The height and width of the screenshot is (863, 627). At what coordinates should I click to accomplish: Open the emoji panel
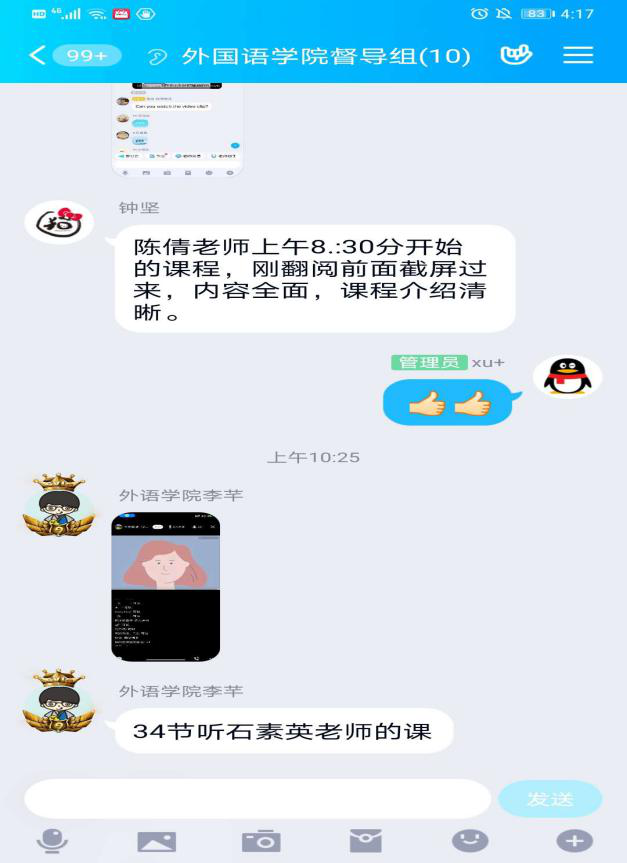(470, 841)
